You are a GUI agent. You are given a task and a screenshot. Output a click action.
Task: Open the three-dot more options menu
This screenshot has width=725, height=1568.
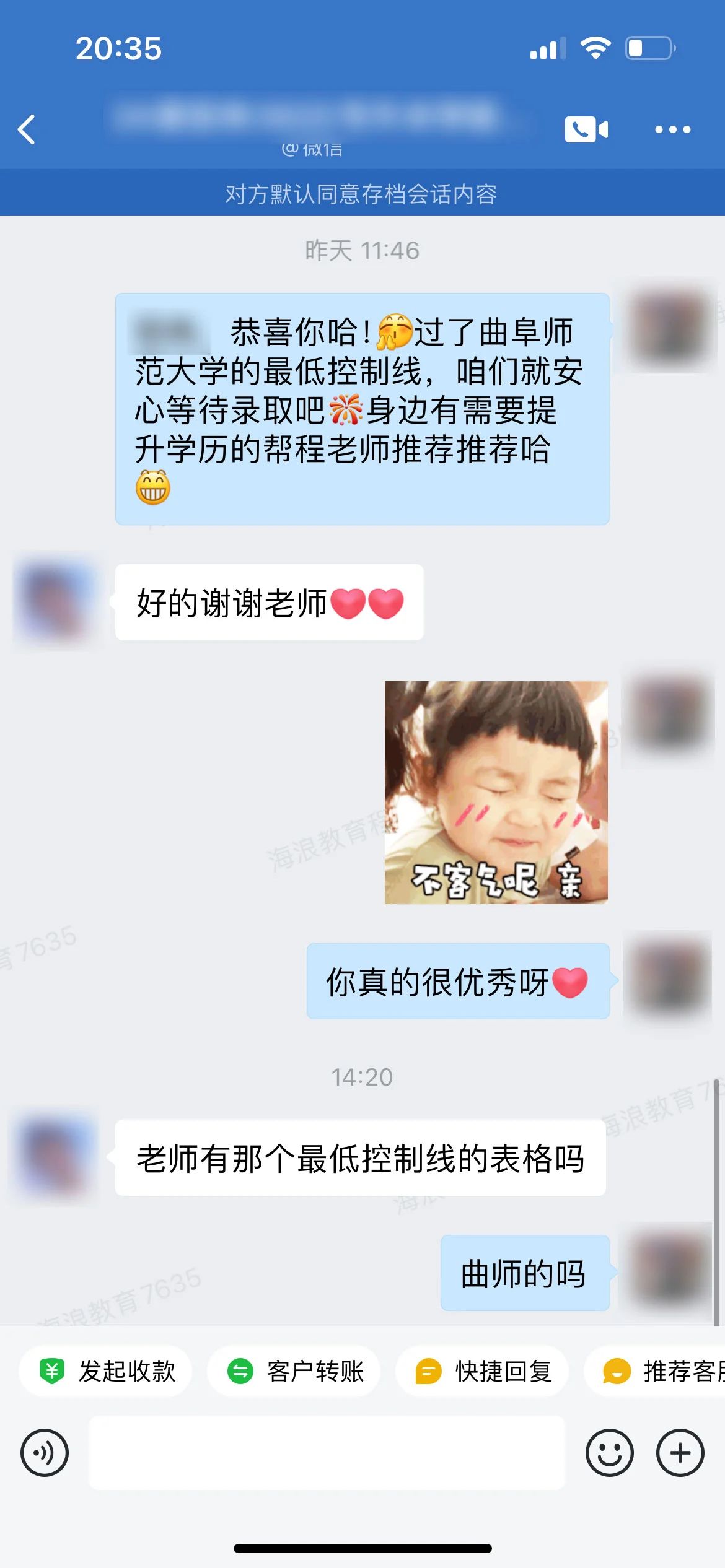coord(672,129)
